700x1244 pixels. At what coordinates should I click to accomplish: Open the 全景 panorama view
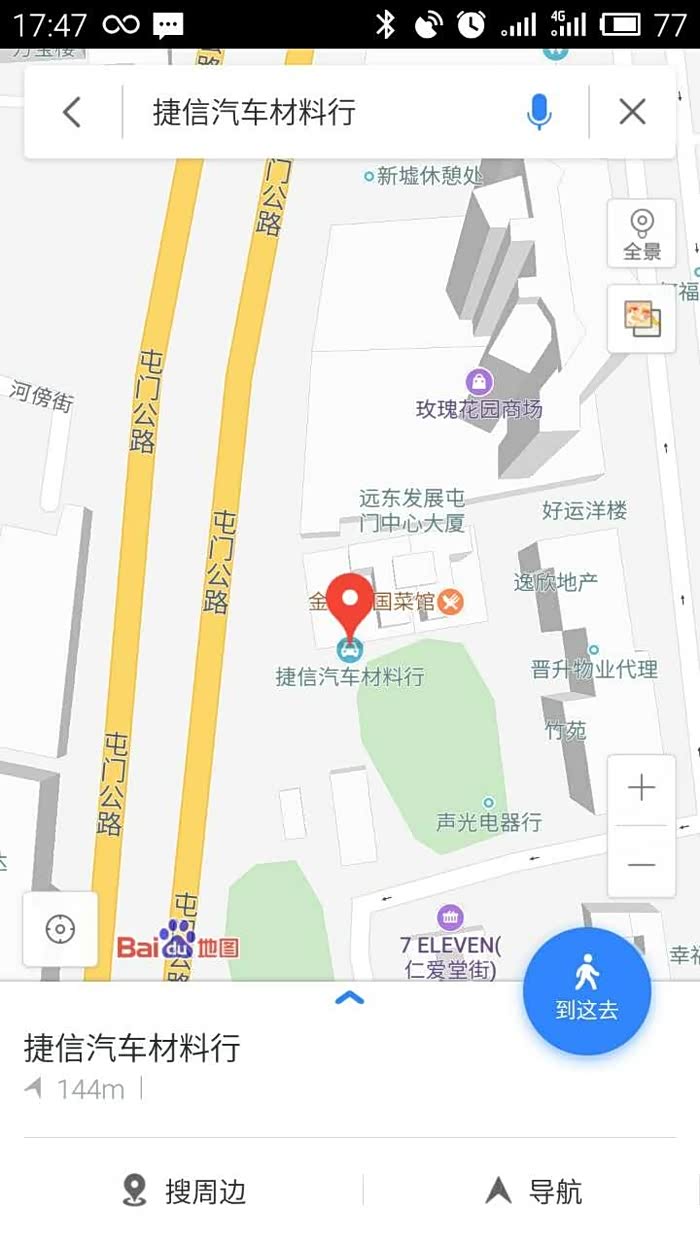(x=641, y=233)
